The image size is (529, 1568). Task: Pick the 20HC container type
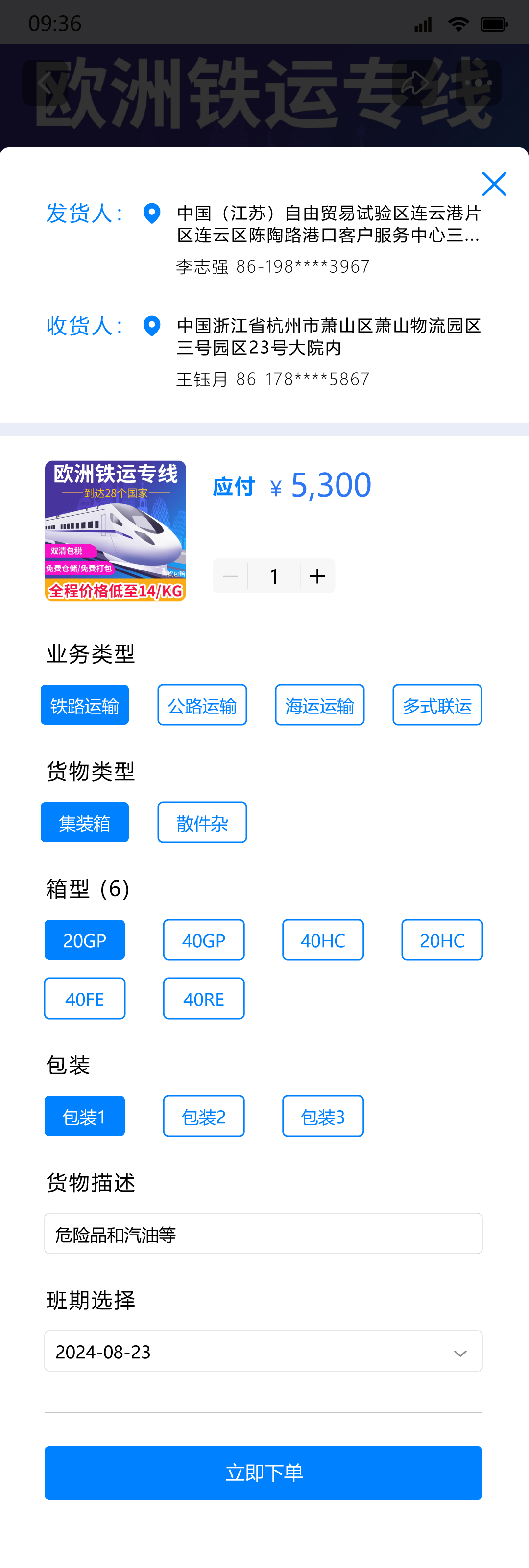[x=442, y=940]
